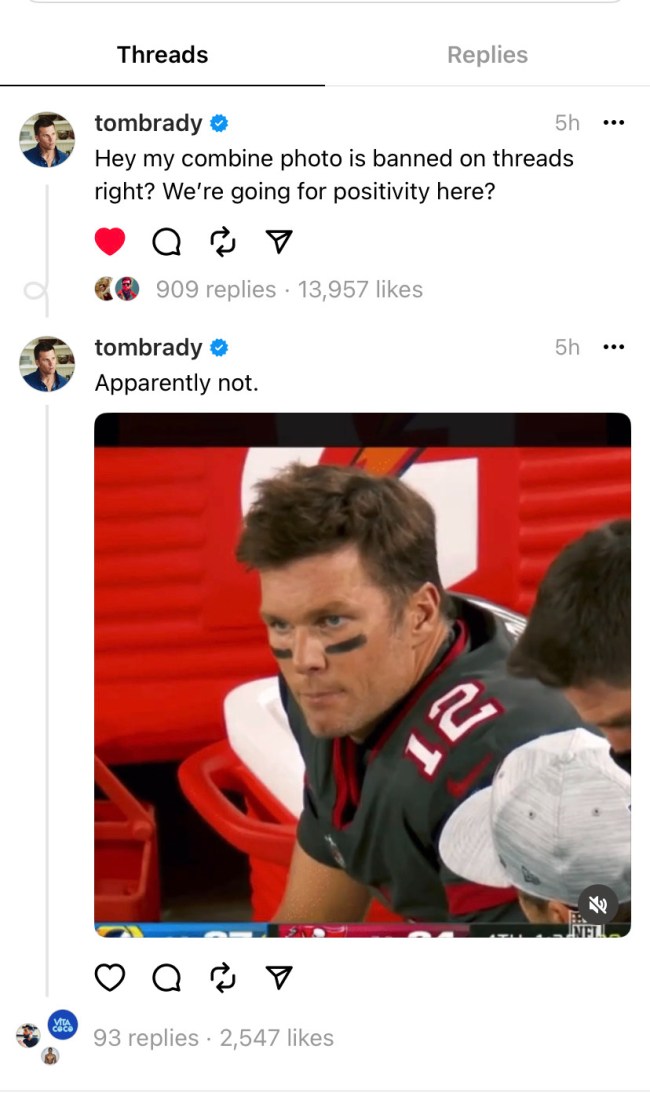
Task: Share the combine photo post
Action: coord(280,241)
